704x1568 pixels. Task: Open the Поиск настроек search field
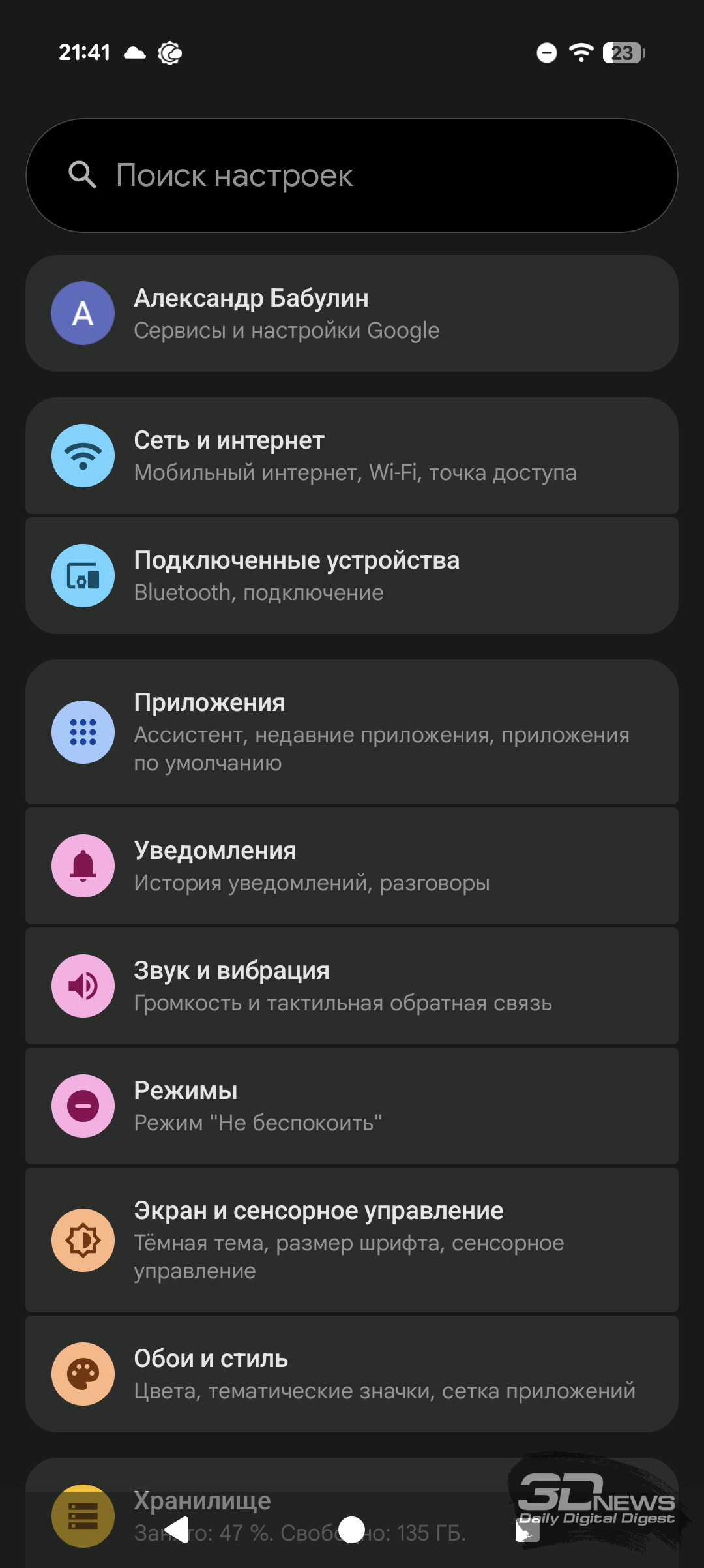tap(352, 175)
